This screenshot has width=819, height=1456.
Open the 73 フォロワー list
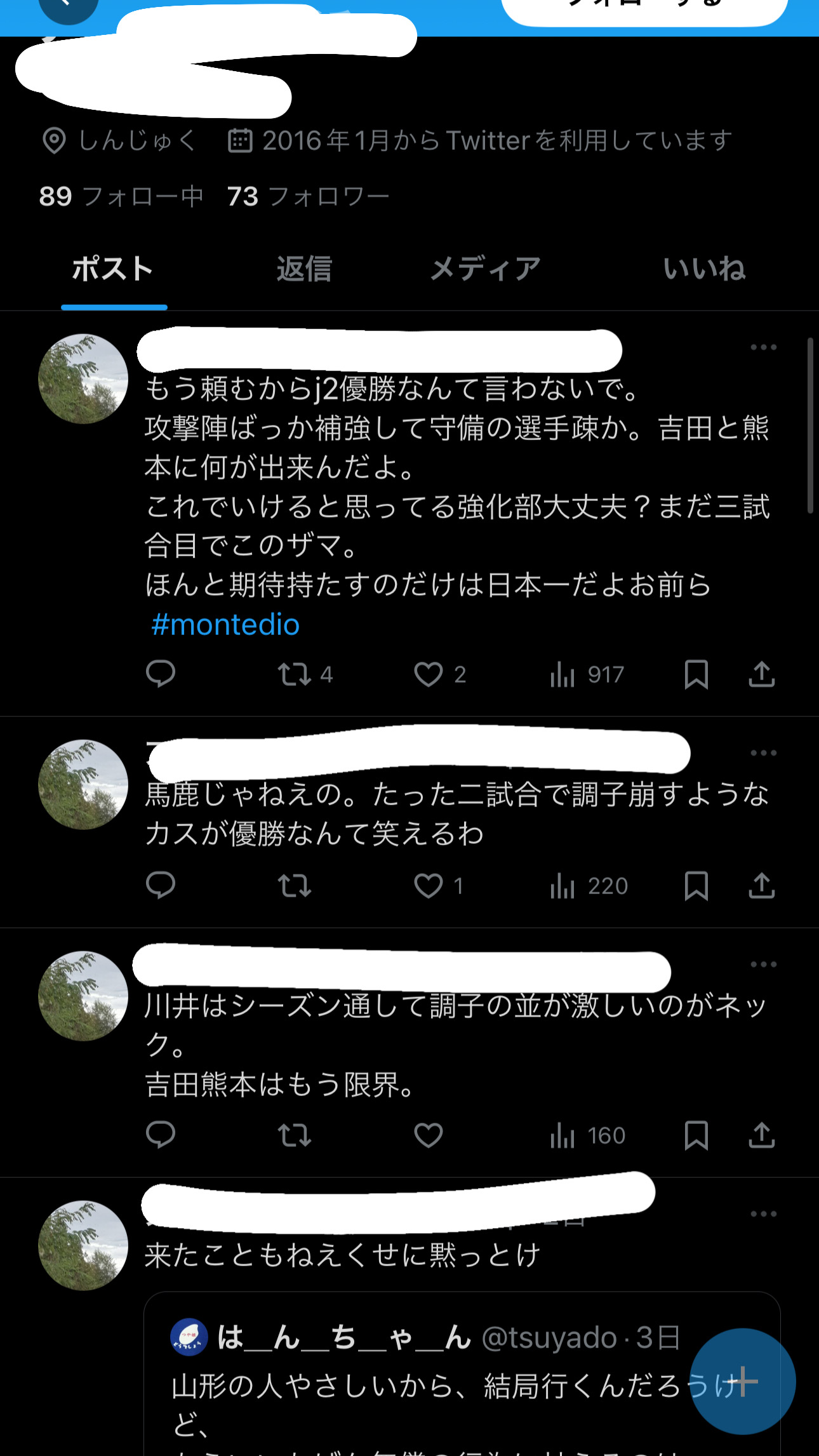(x=308, y=197)
